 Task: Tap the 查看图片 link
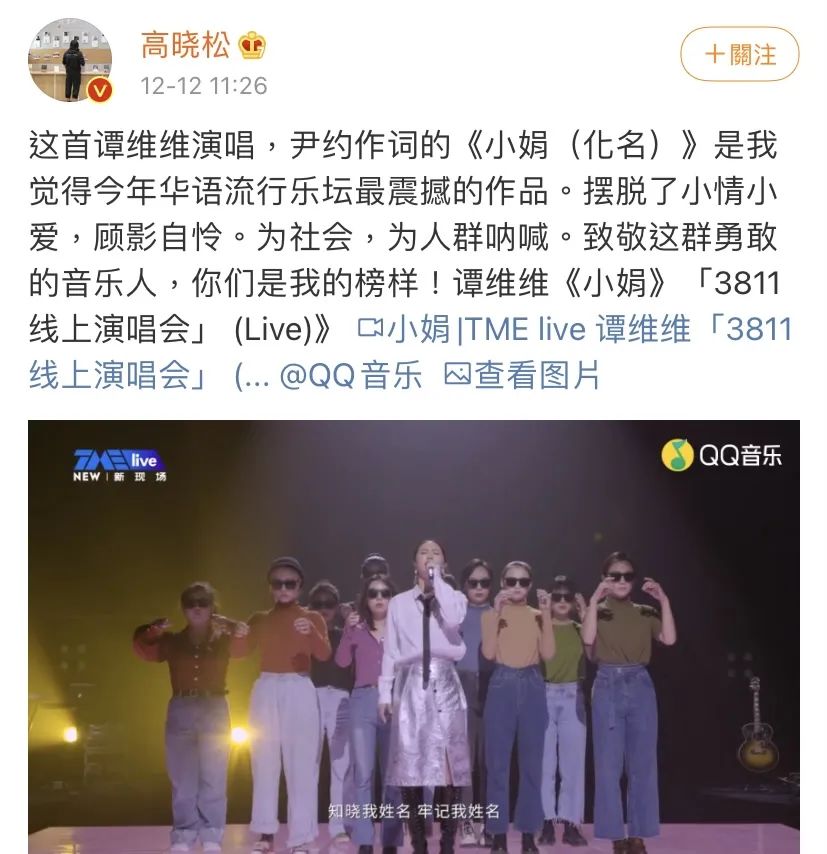(x=523, y=375)
